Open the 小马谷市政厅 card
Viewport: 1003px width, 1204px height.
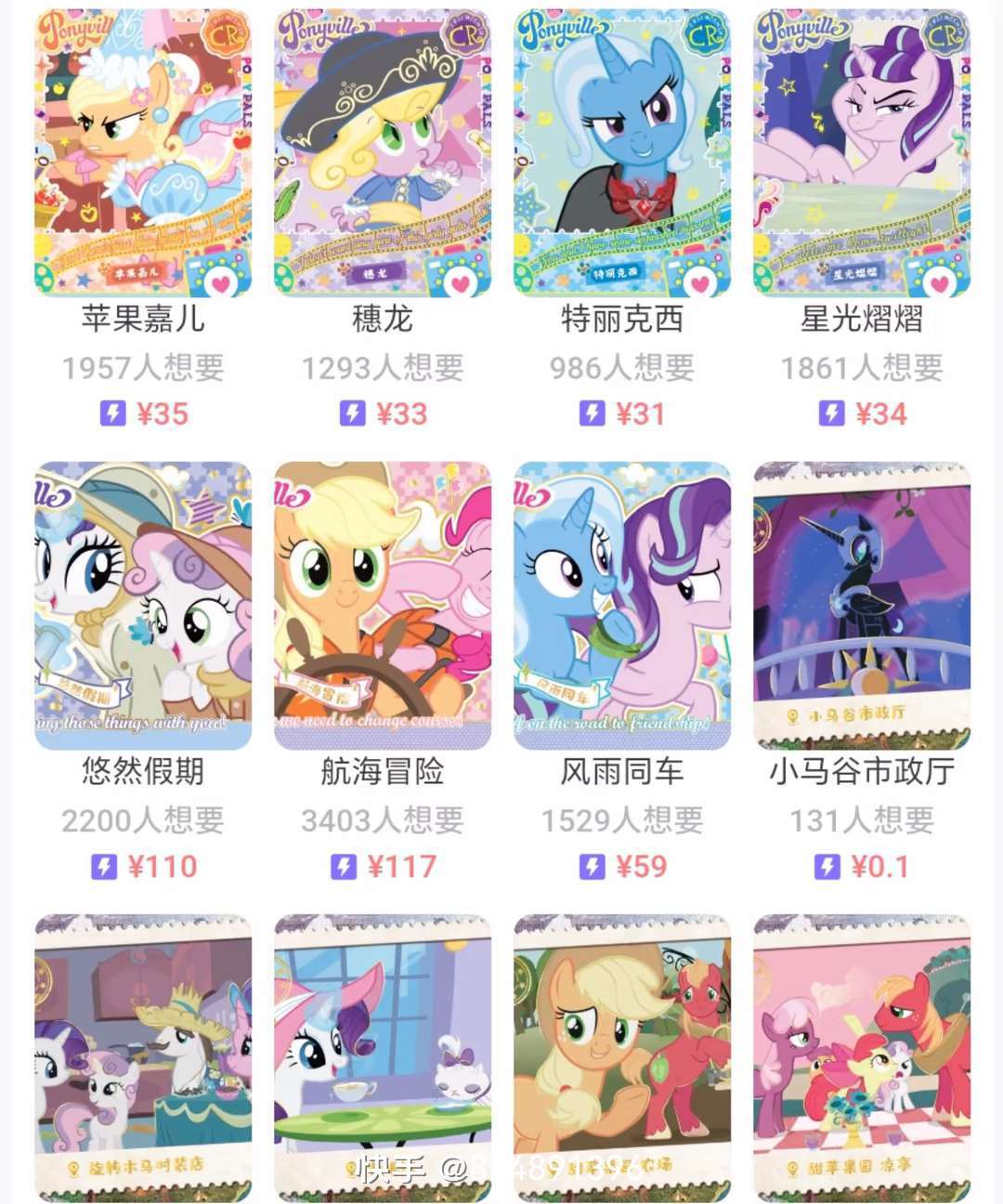point(862,606)
